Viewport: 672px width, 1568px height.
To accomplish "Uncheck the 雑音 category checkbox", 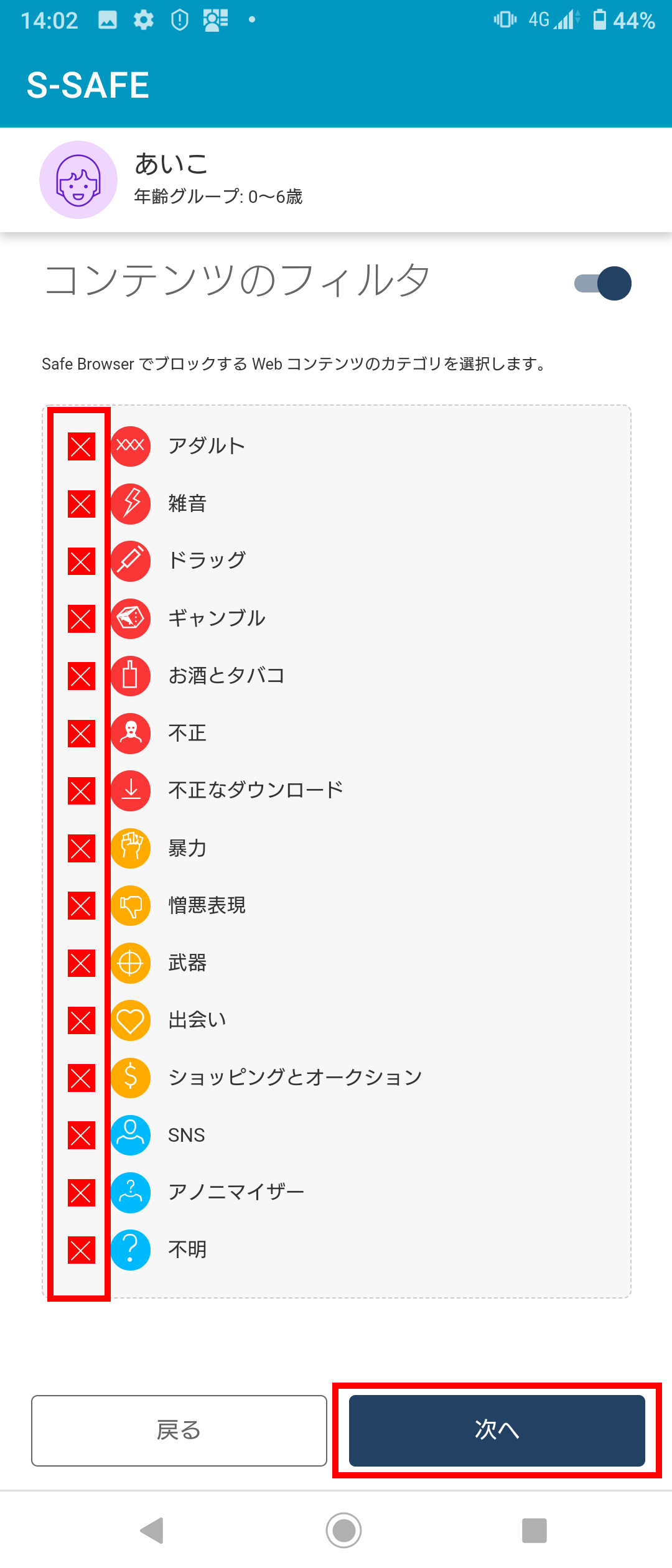I will 82,504.
